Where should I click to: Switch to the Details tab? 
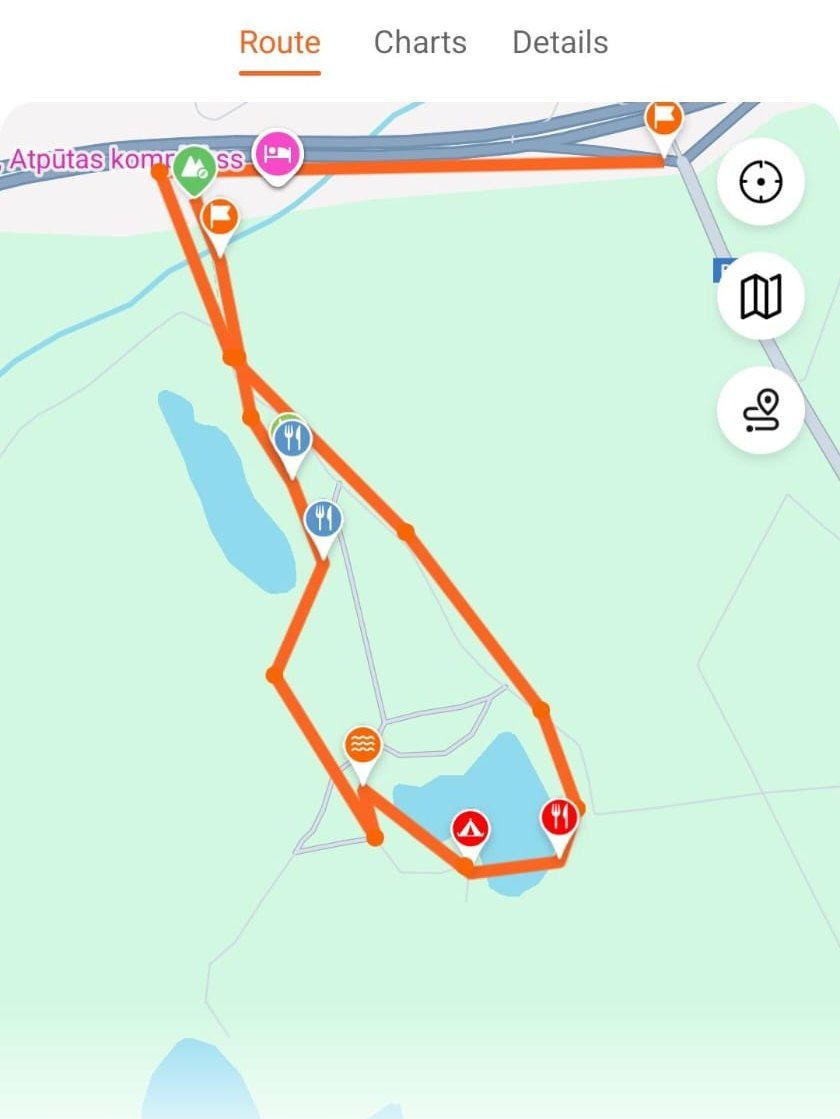[x=560, y=43]
